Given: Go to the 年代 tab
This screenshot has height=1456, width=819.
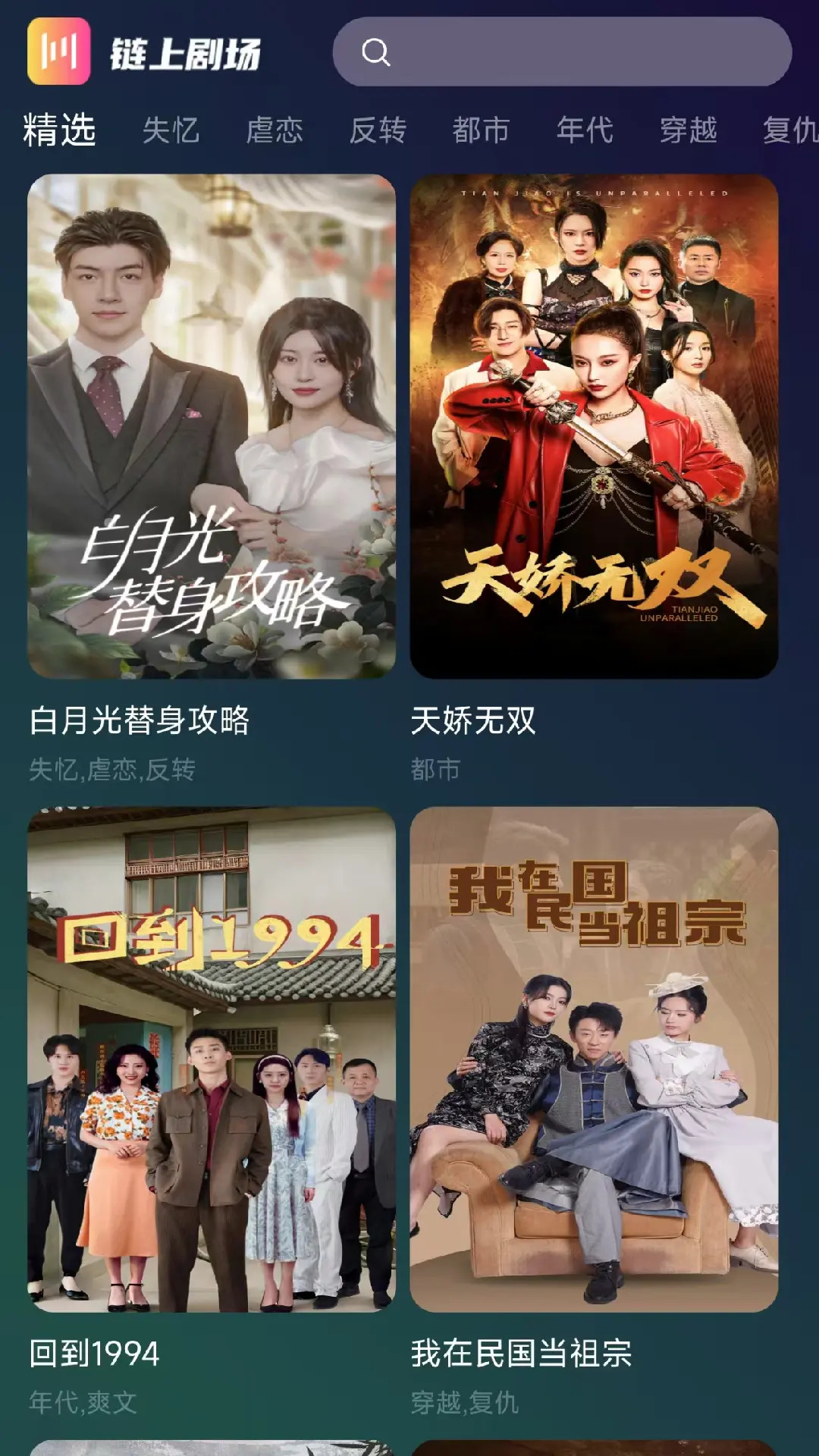Looking at the screenshot, I should click(x=585, y=130).
